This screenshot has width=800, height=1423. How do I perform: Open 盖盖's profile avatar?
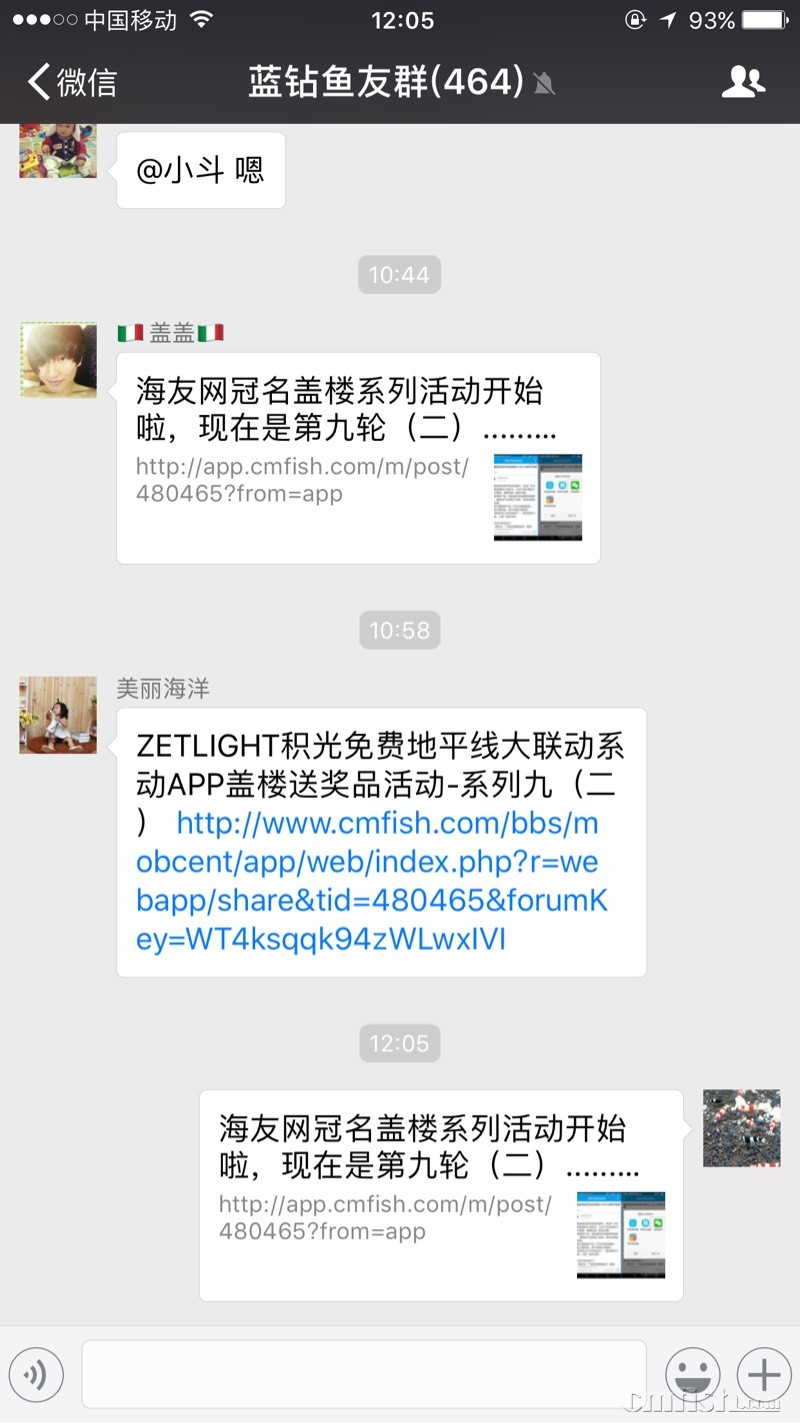(58, 360)
